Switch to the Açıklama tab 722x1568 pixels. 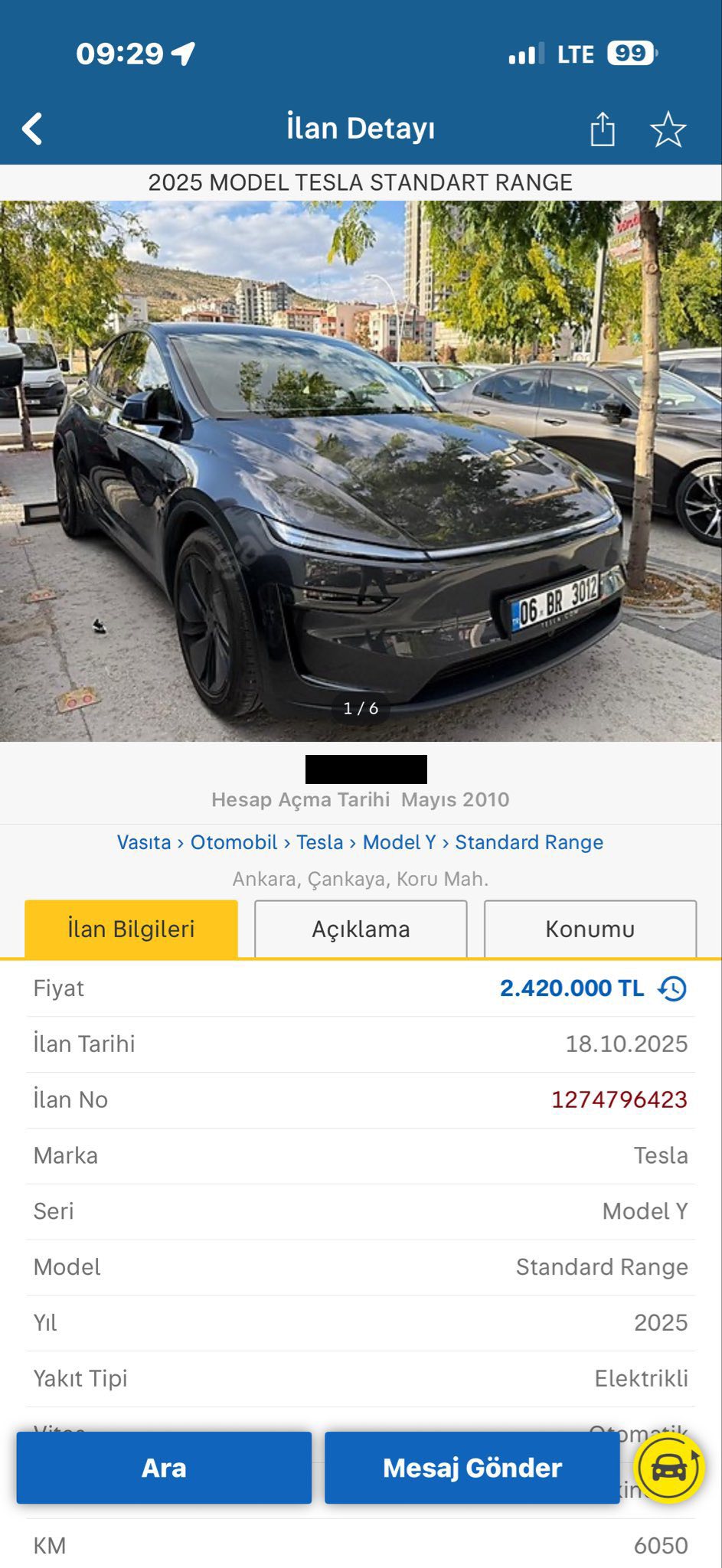pyautogui.click(x=361, y=929)
